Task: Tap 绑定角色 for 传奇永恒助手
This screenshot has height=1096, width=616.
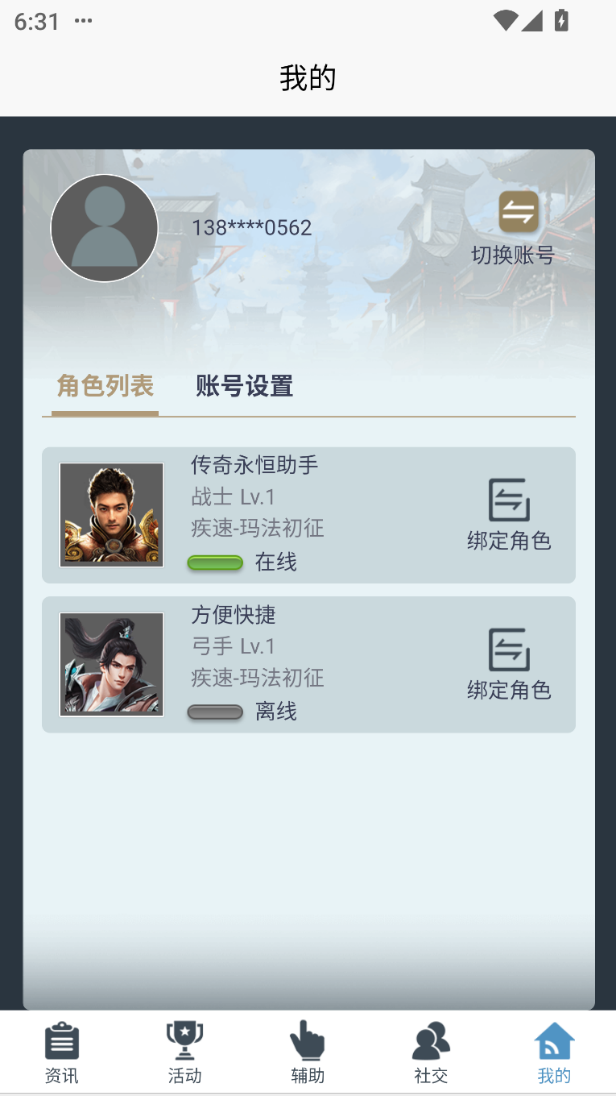Action: [x=509, y=516]
